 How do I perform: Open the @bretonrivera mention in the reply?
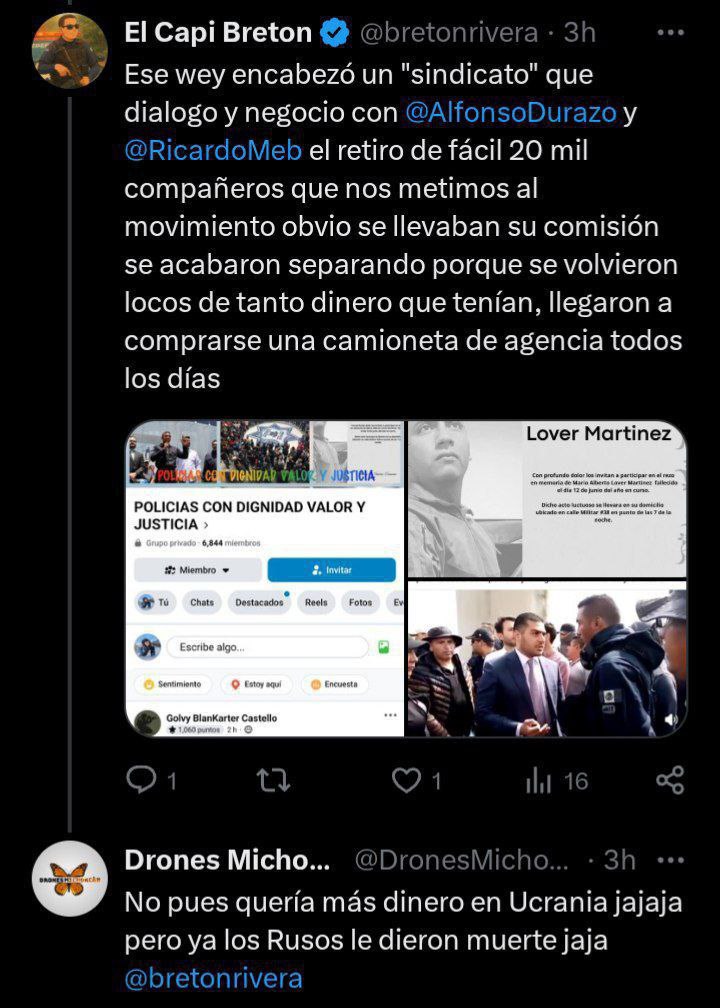coord(213,978)
